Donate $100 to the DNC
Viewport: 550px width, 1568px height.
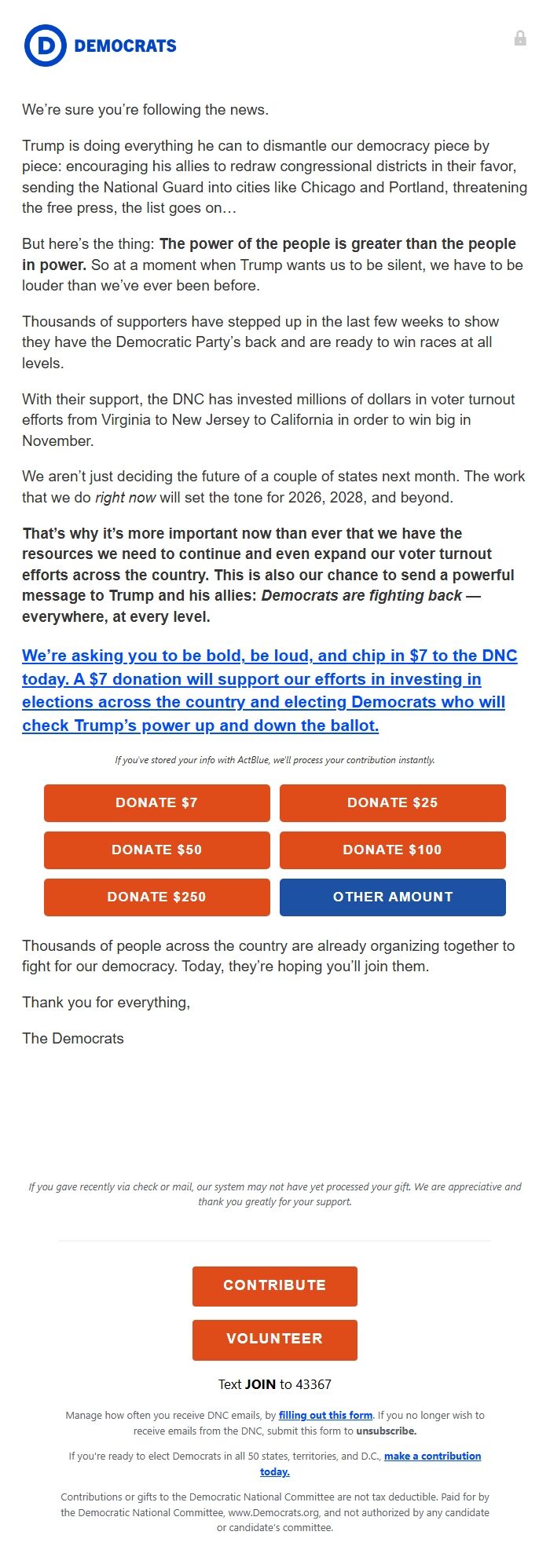(x=392, y=850)
